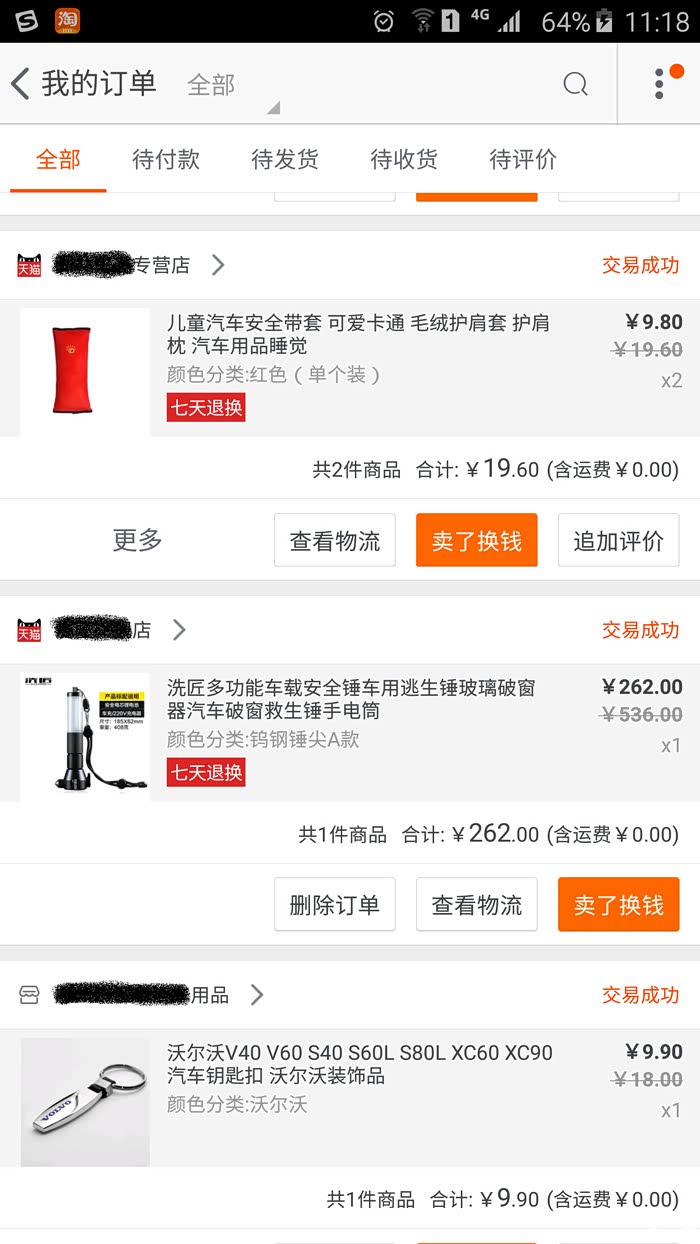Tap 卖了换钱 on the 儿童汽车安全带套 order
The image size is (700, 1244).
point(476,540)
